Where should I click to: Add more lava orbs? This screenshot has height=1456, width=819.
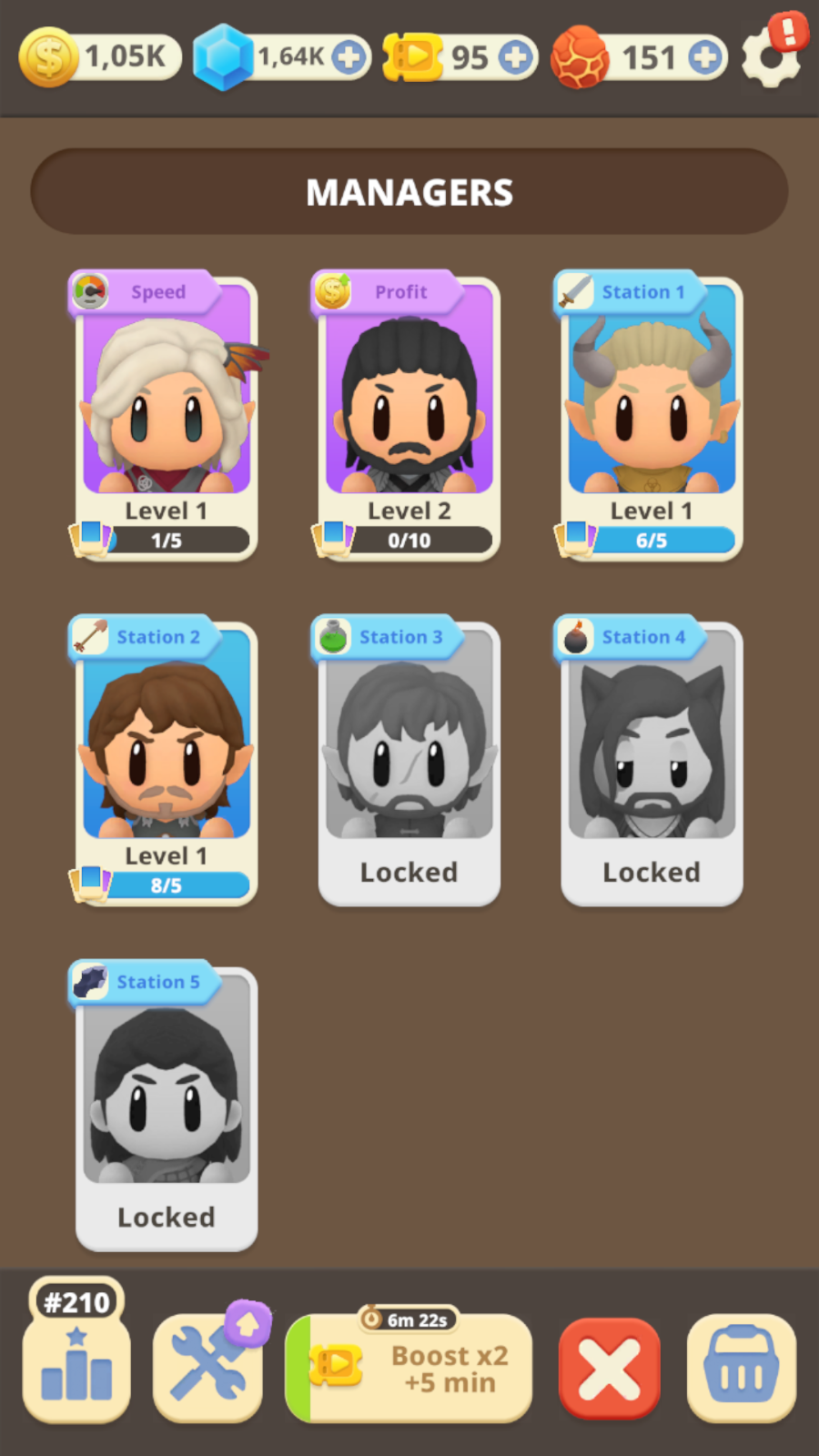point(705,57)
